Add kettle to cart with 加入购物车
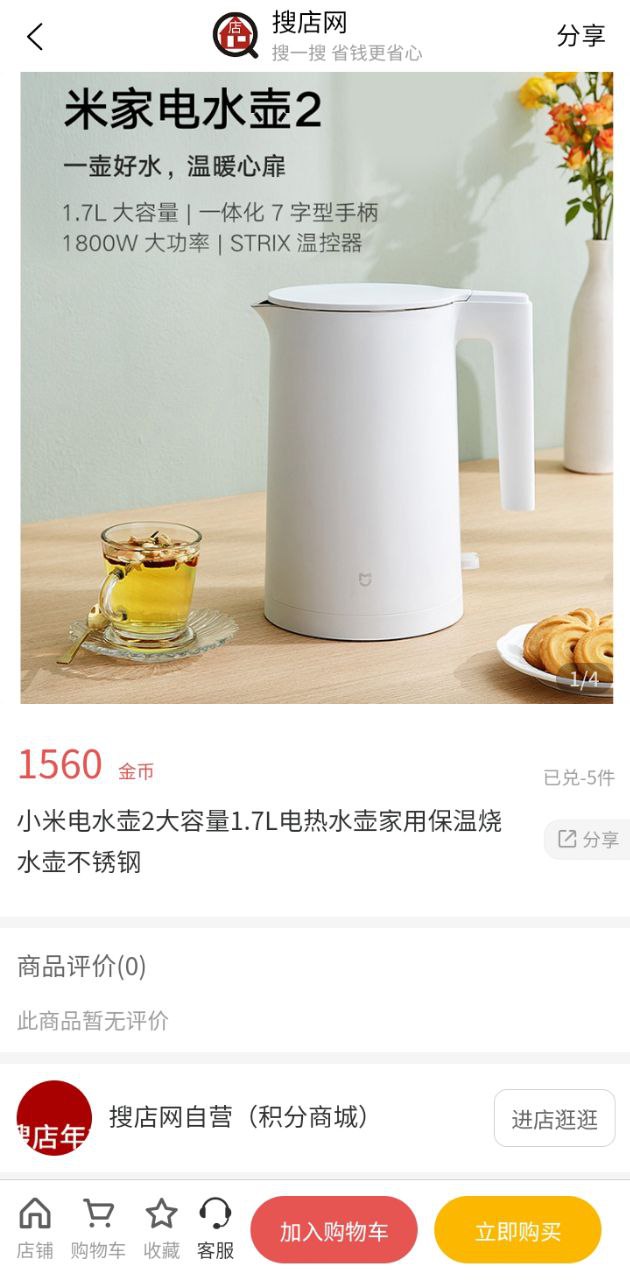 [333, 1230]
